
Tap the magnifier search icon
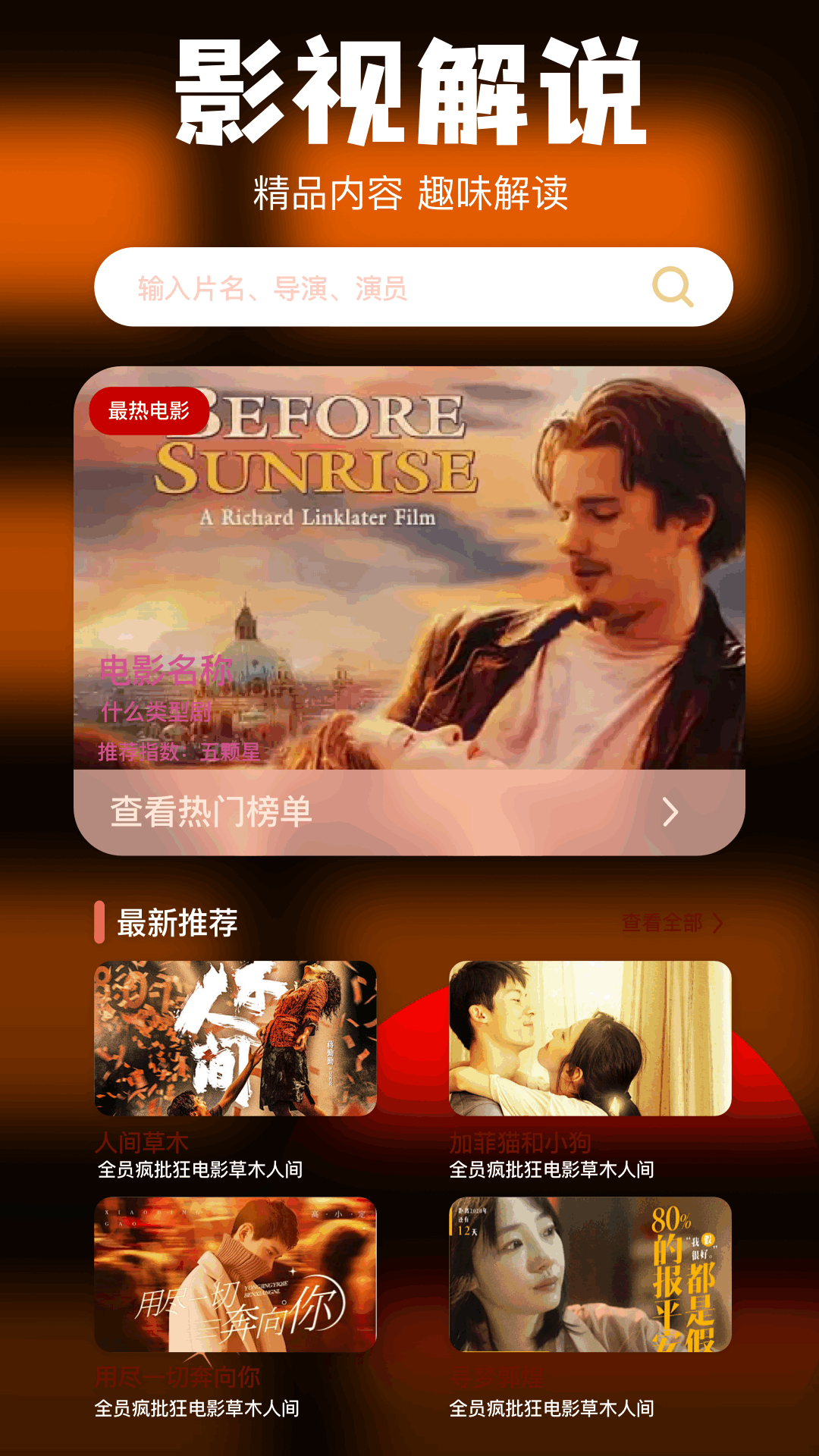[673, 287]
